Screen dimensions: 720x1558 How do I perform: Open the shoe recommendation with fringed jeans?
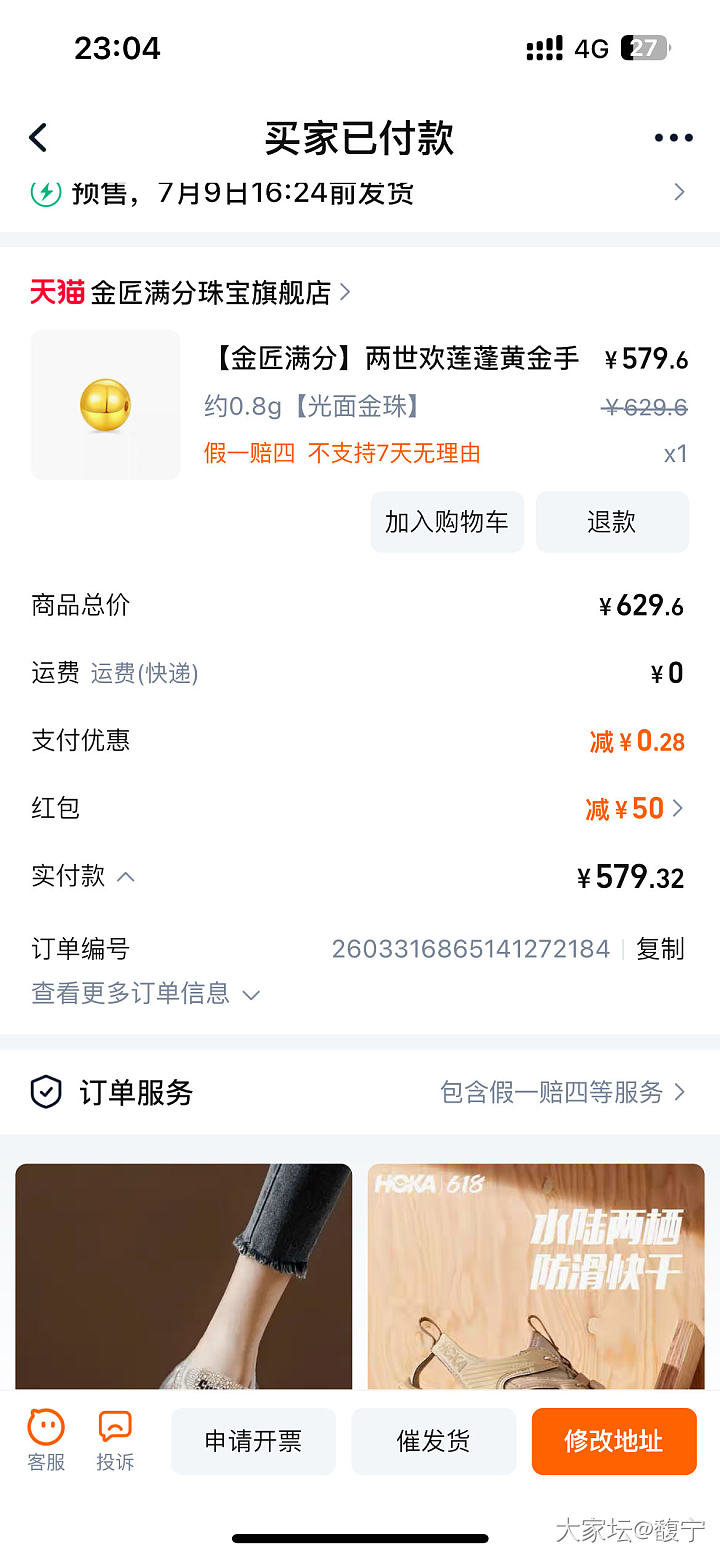[184, 1276]
